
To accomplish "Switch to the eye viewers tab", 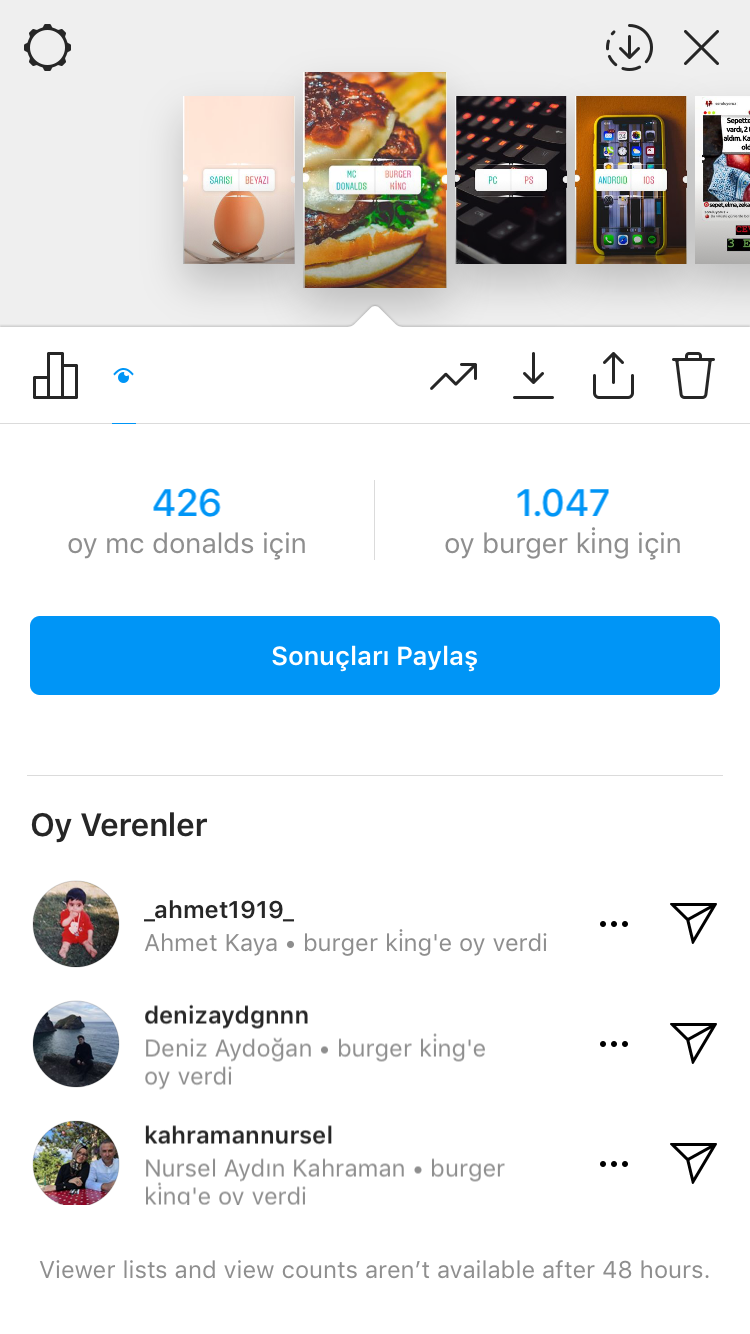I will (123, 376).
